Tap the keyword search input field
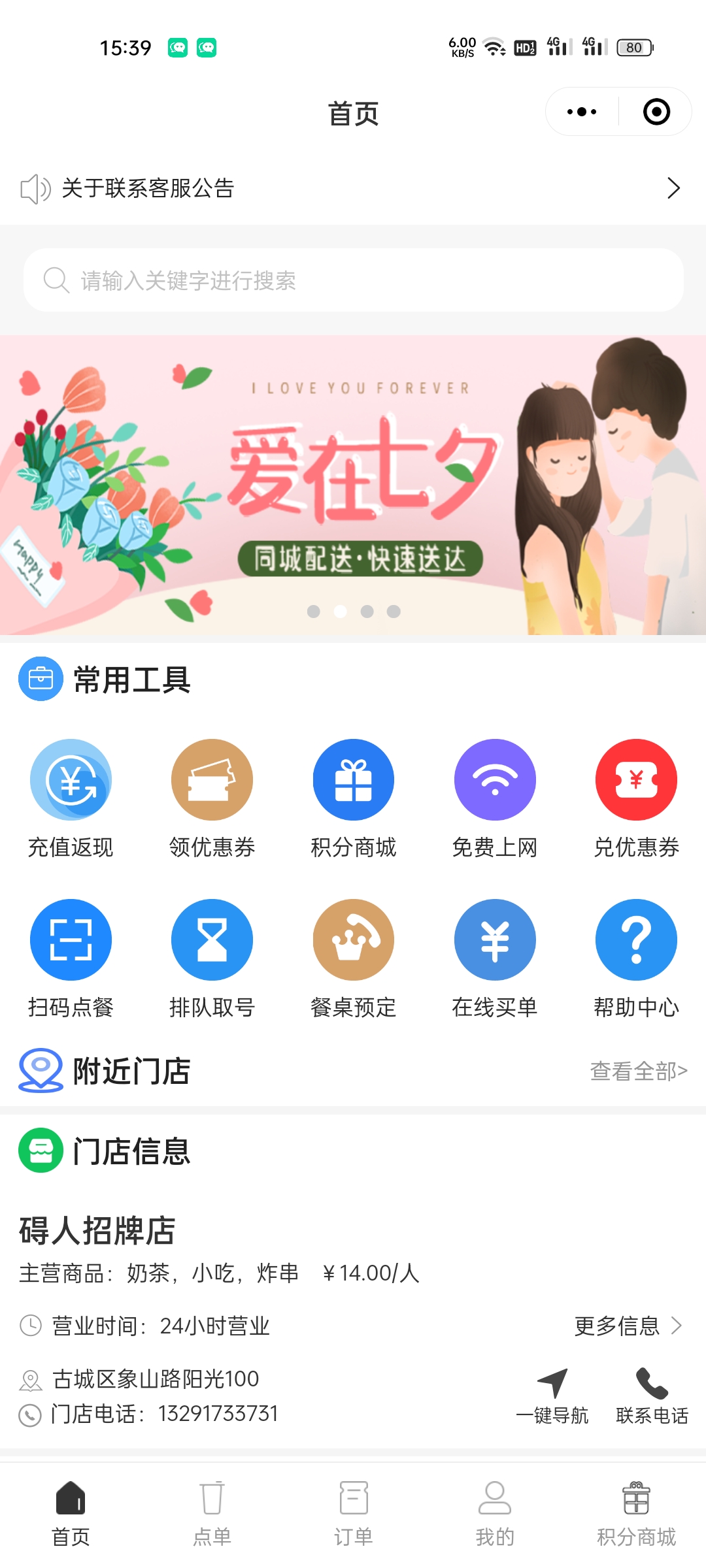The image size is (706, 1568). [x=353, y=280]
